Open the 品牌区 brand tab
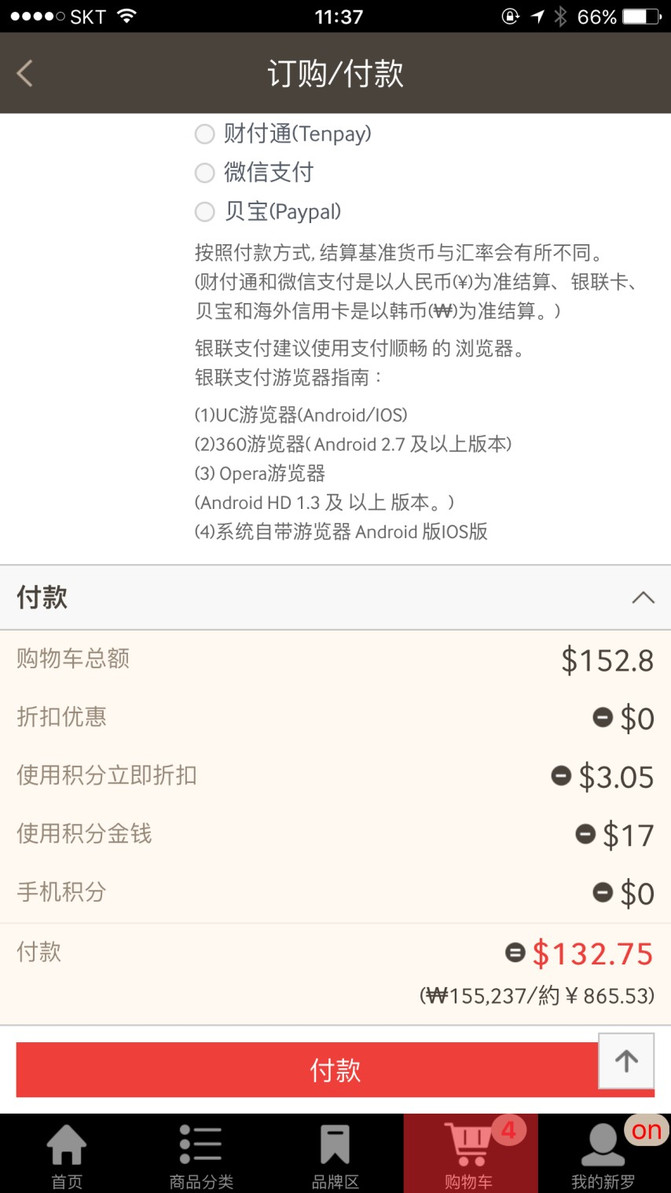Screen dimensions: 671x1193 pyautogui.click(x=336, y=1153)
